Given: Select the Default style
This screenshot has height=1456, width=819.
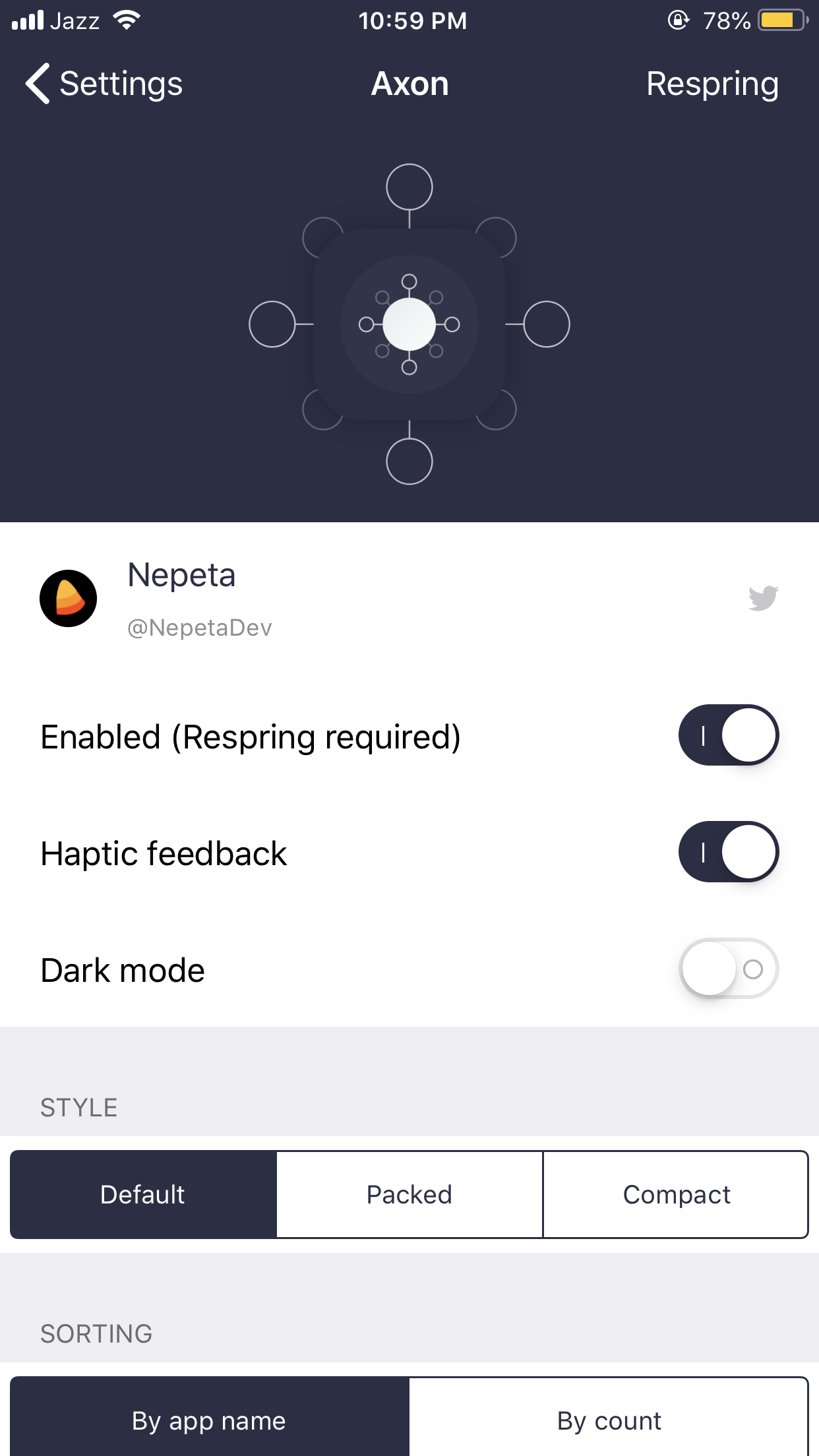Looking at the screenshot, I should tap(143, 1195).
